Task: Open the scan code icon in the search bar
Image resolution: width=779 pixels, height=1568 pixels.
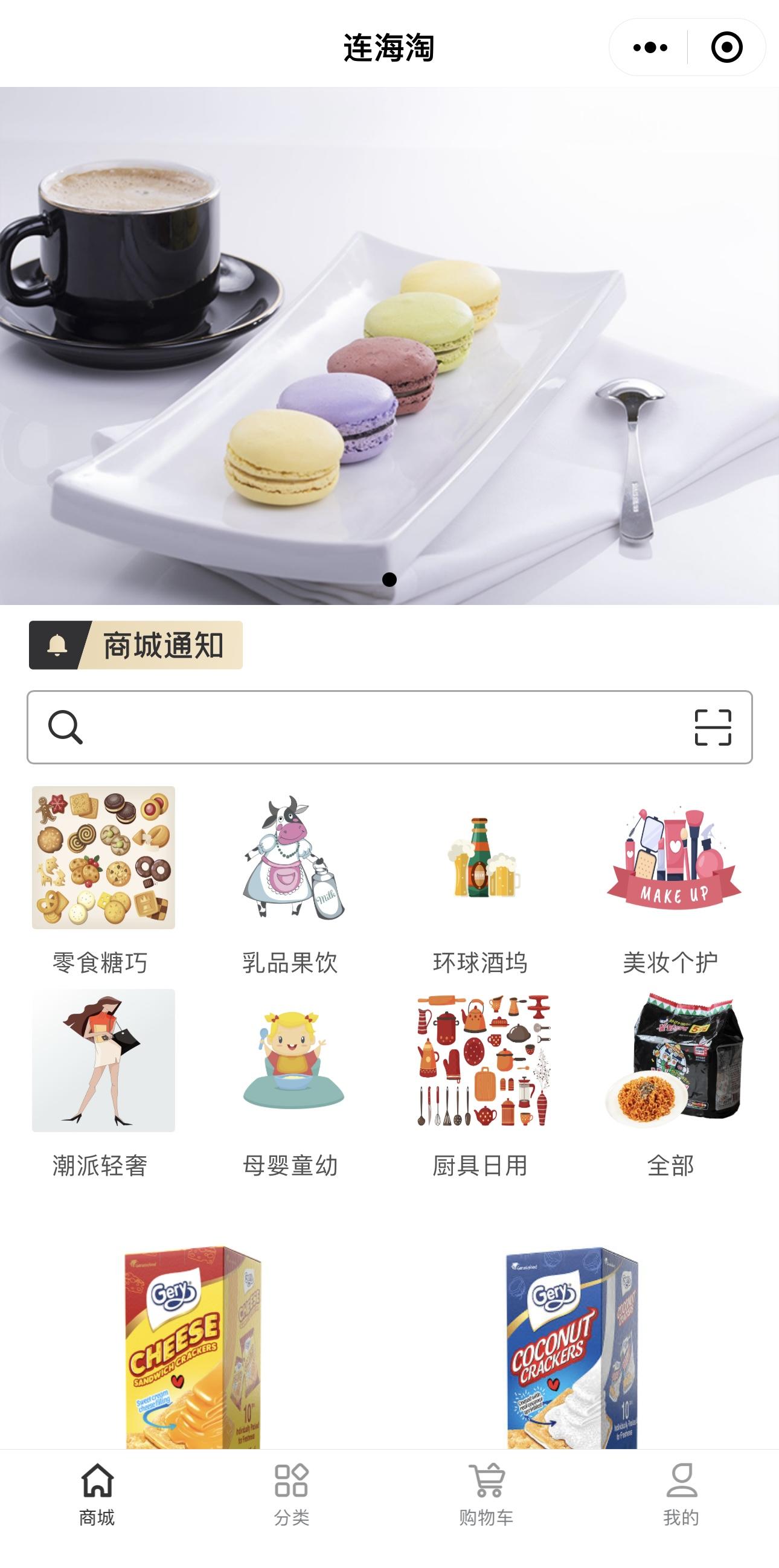Action: point(713,727)
